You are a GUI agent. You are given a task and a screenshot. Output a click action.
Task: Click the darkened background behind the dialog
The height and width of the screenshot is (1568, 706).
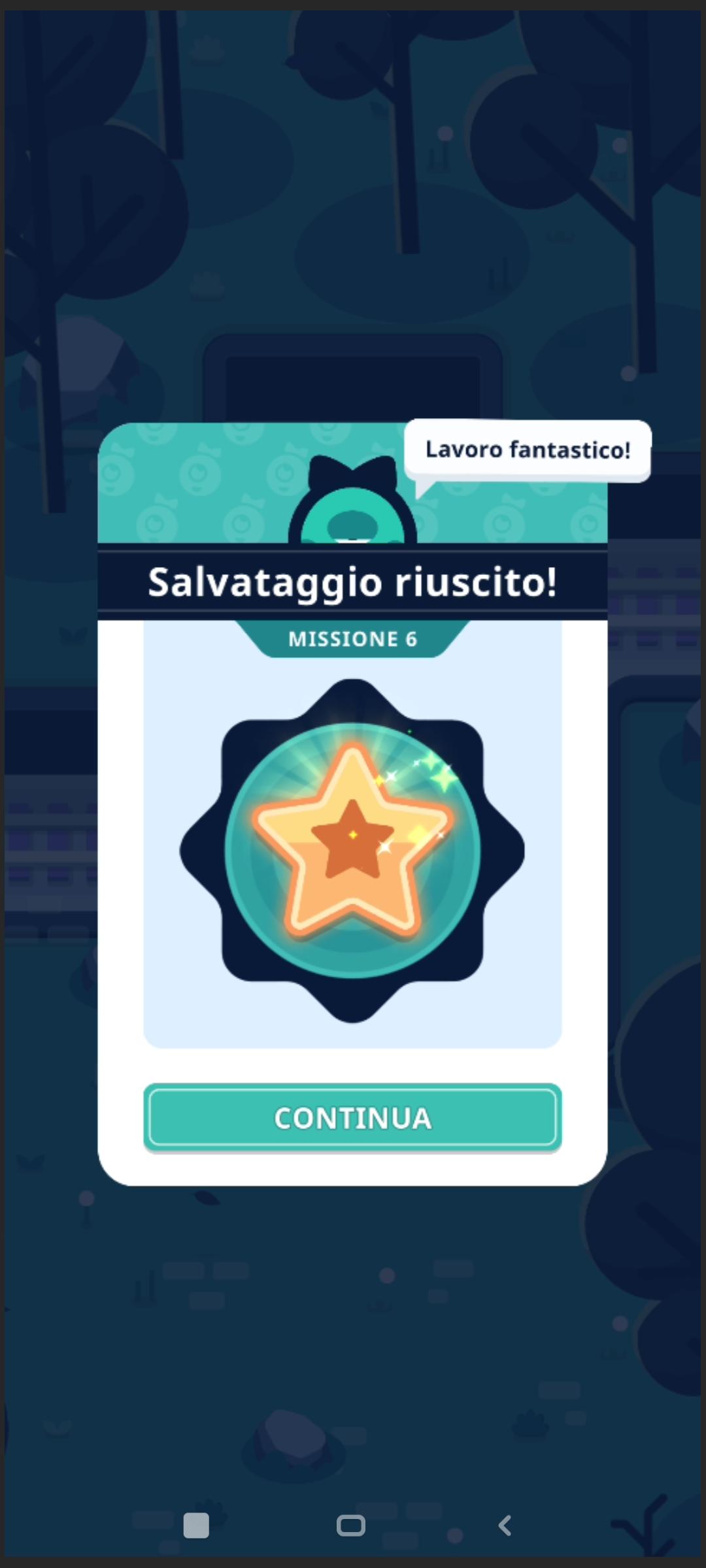353,1339
